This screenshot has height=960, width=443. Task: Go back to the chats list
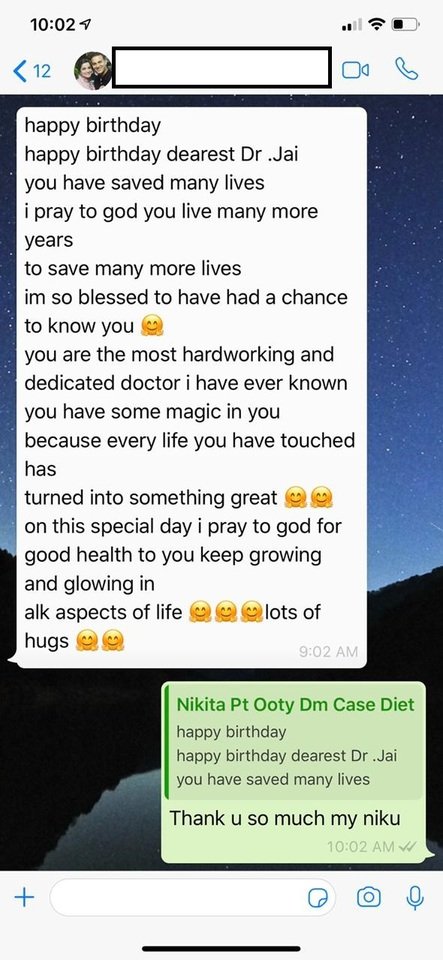click(32, 71)
